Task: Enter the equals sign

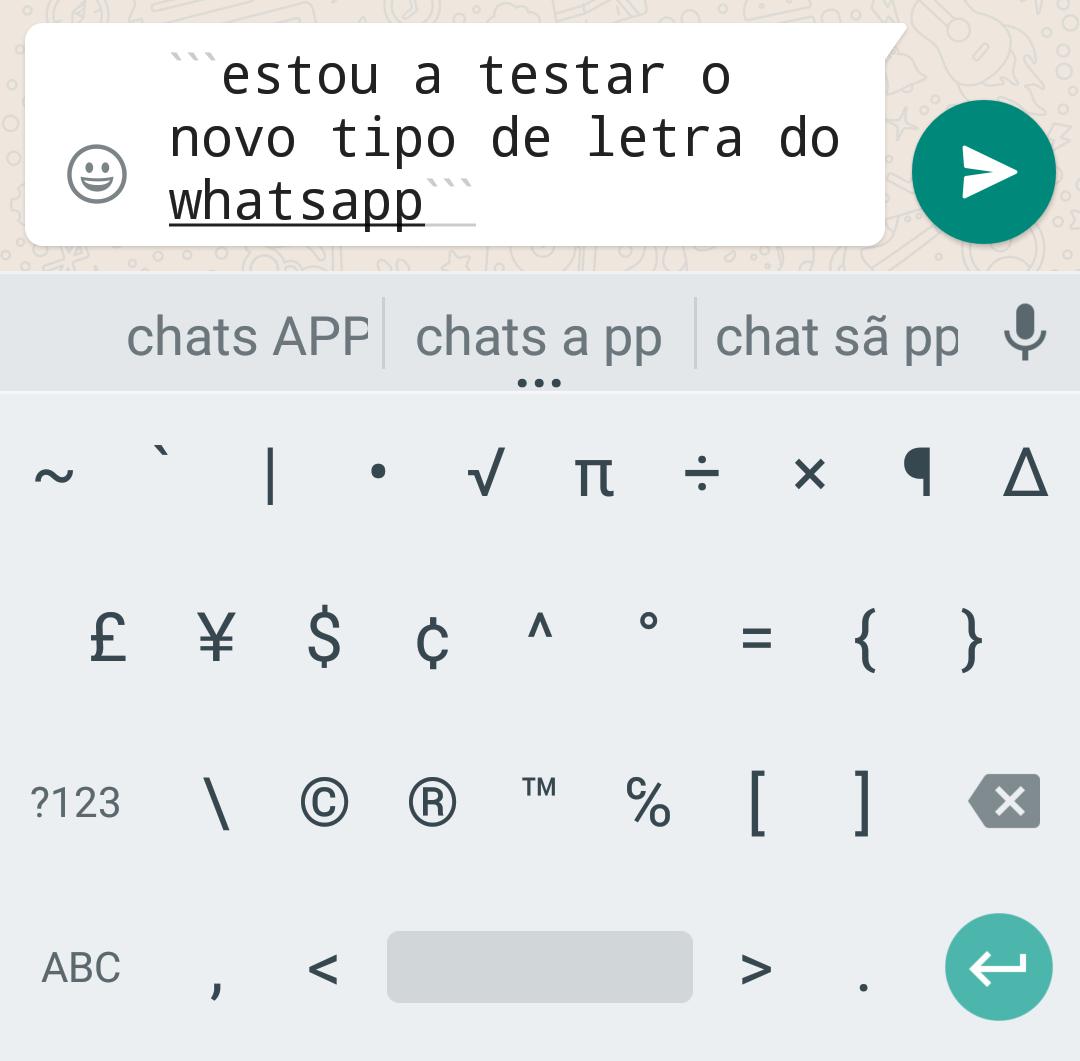Action: (x=756, y=637)
